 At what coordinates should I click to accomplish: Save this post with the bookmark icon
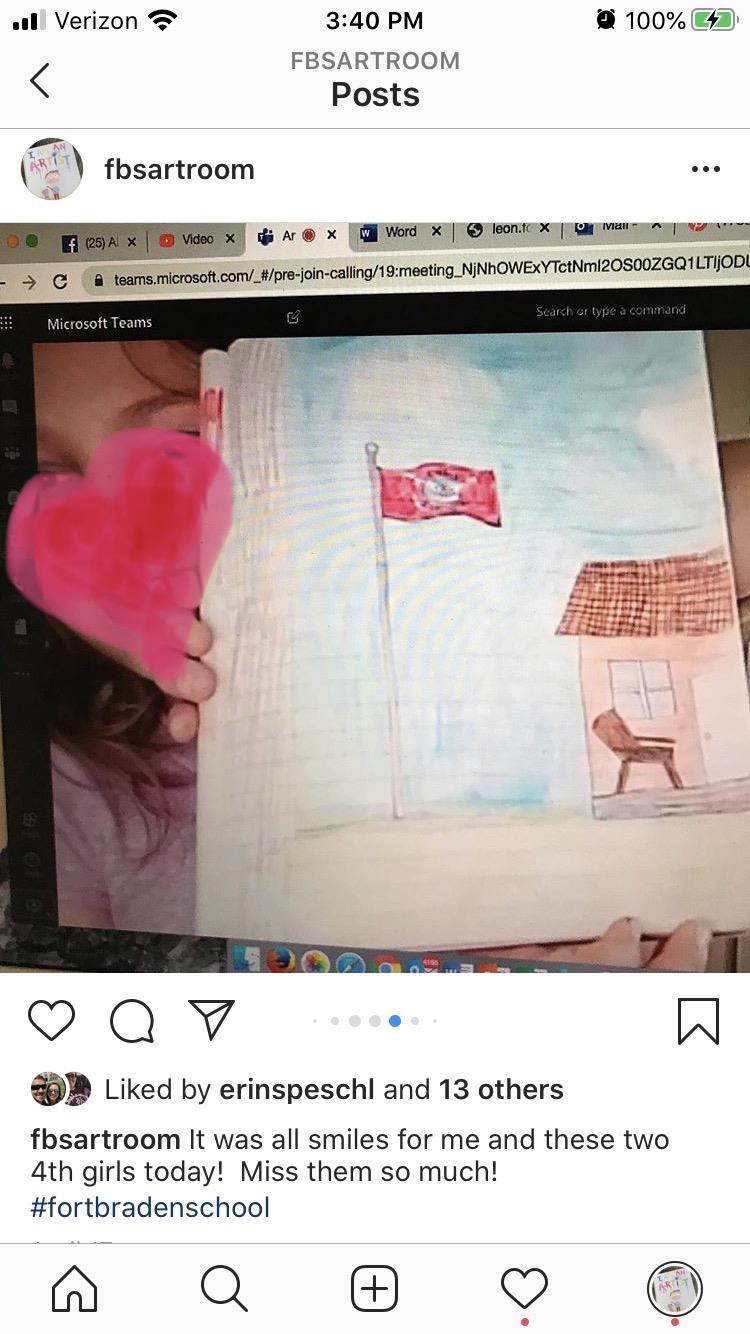698,1021
